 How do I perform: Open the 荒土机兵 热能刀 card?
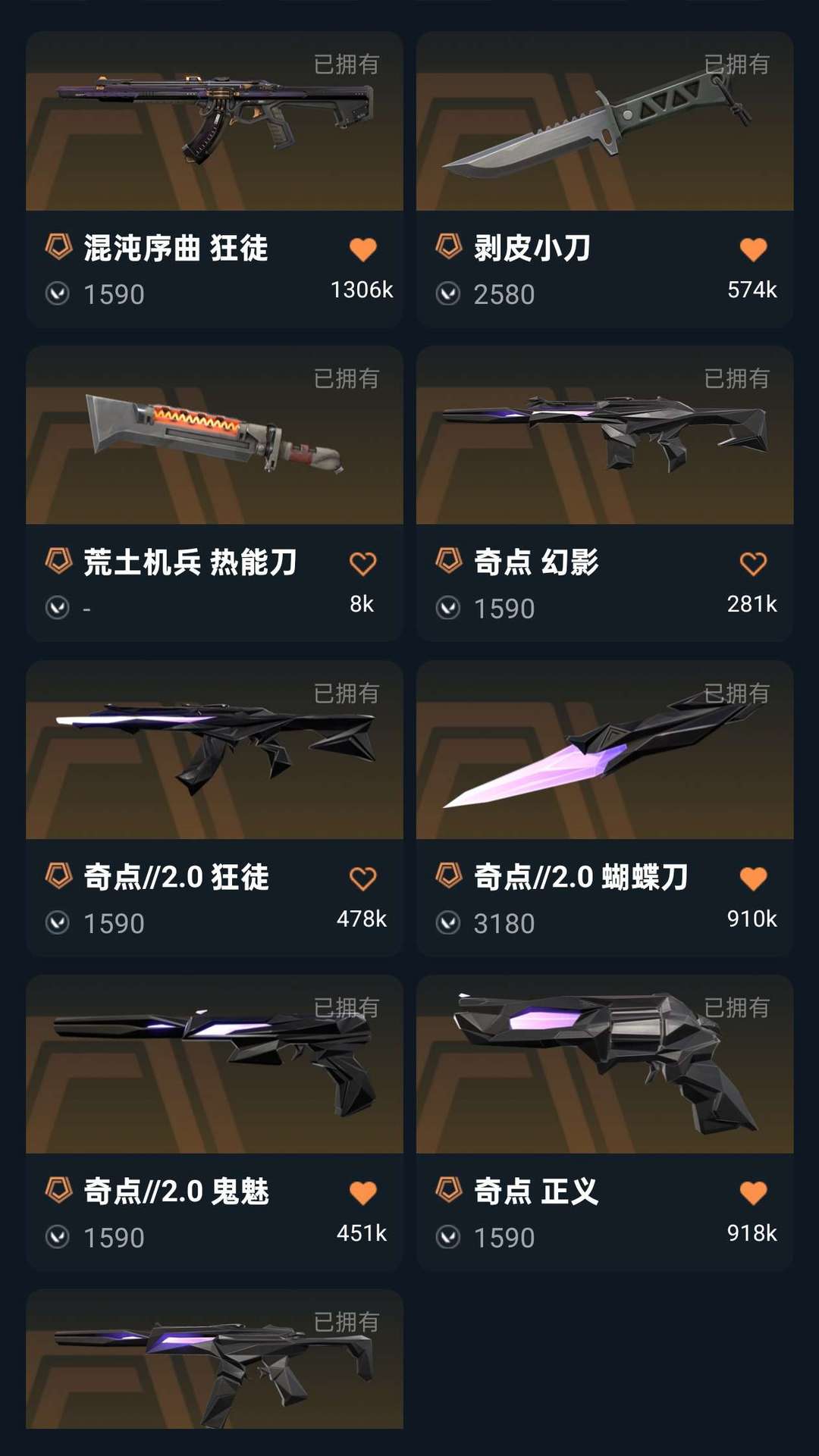215,493
